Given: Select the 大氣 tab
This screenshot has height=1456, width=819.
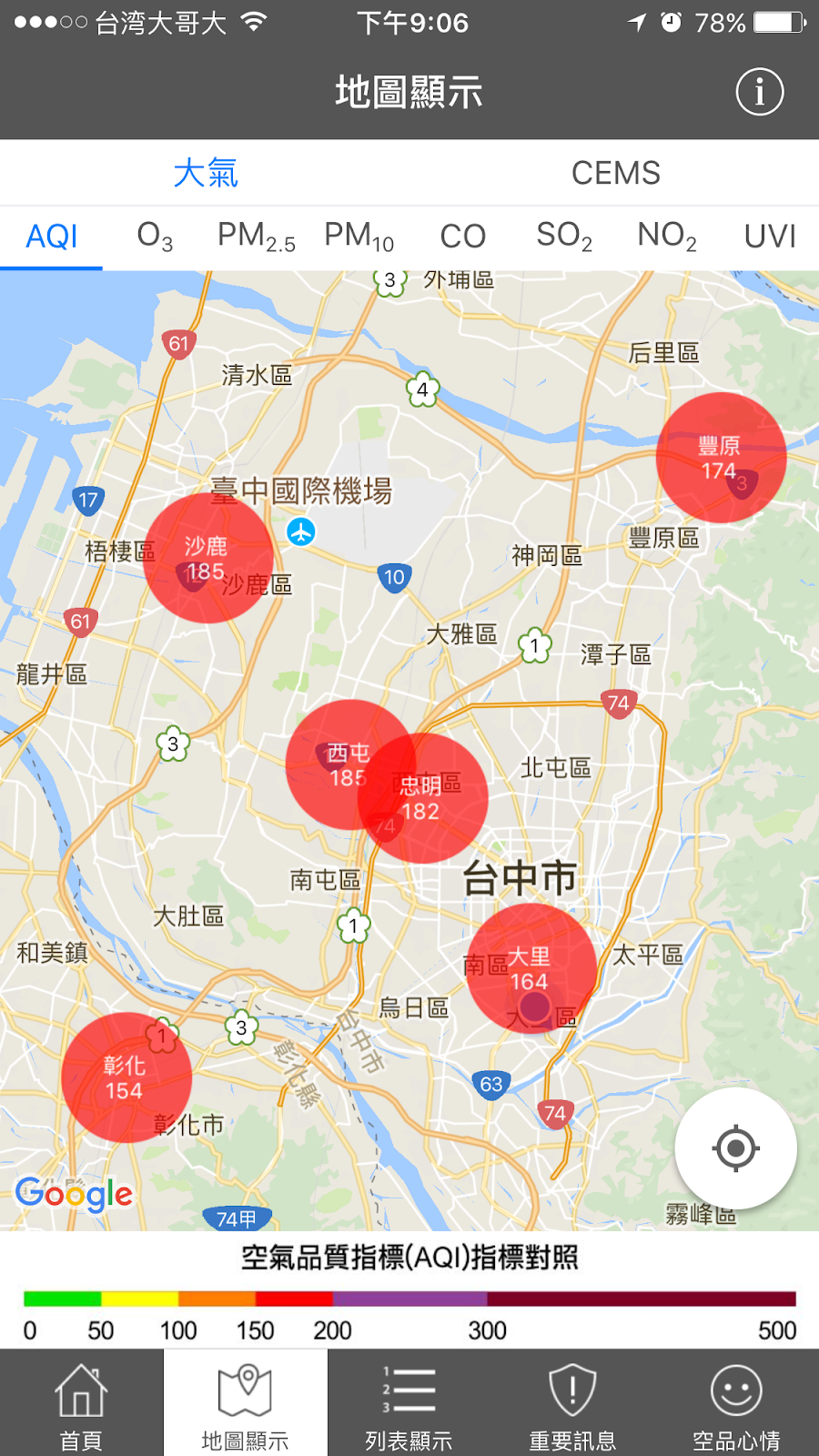Looking at the screenshot, I should pyautogui.click(x=206, y=173).
